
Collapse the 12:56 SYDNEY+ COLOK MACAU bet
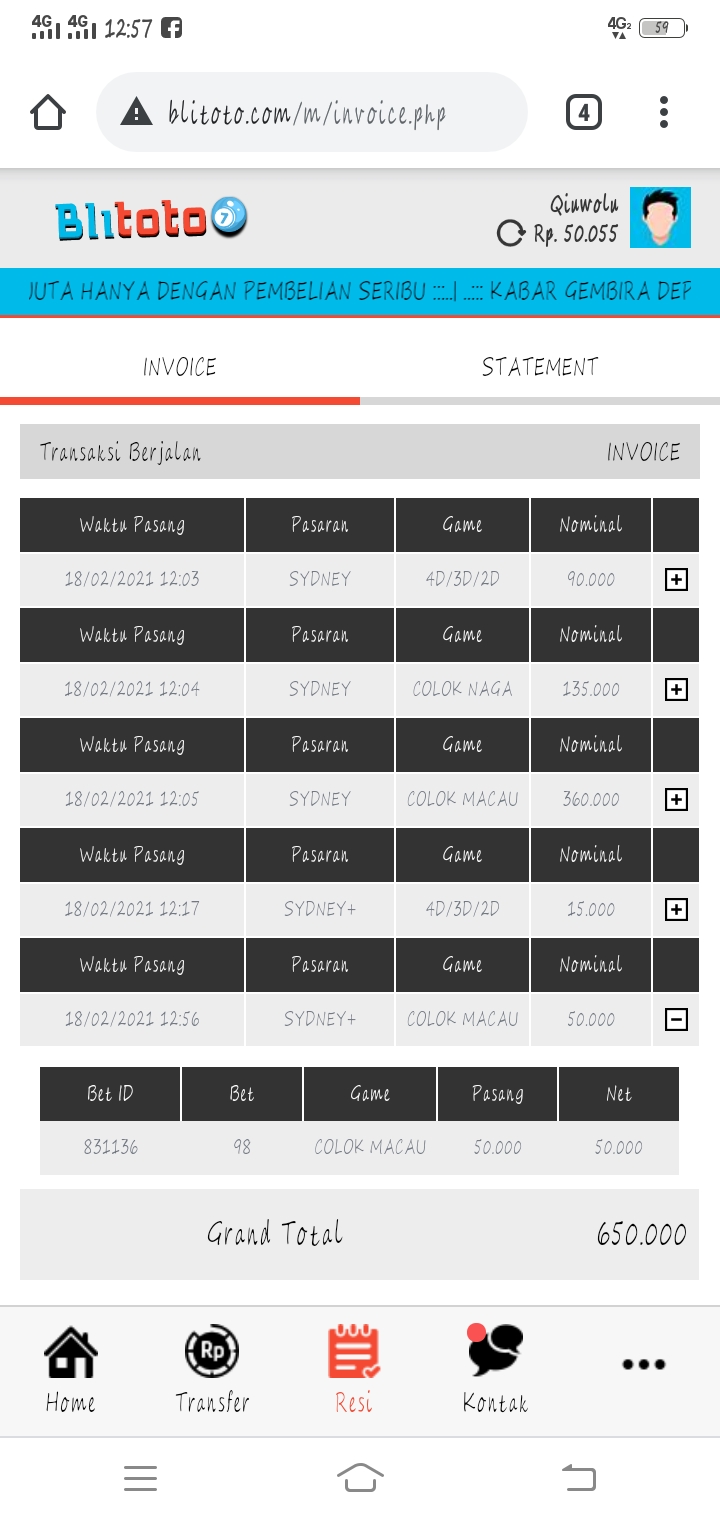click(x=676, y=1019)
